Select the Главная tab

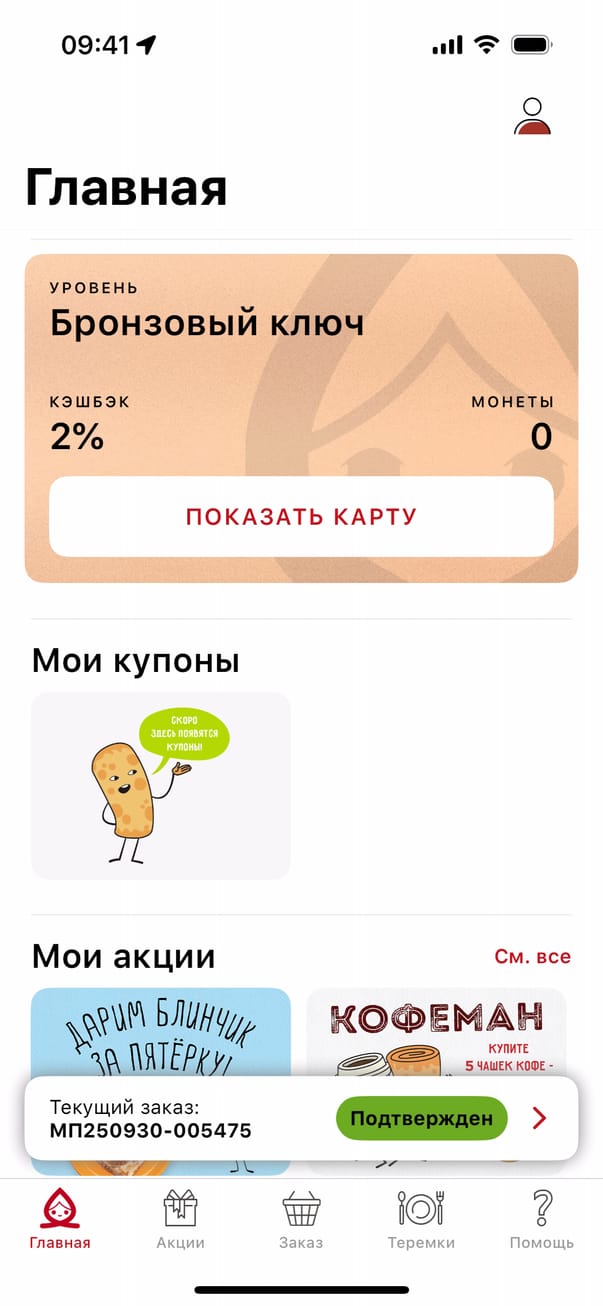coord(60,1219)
